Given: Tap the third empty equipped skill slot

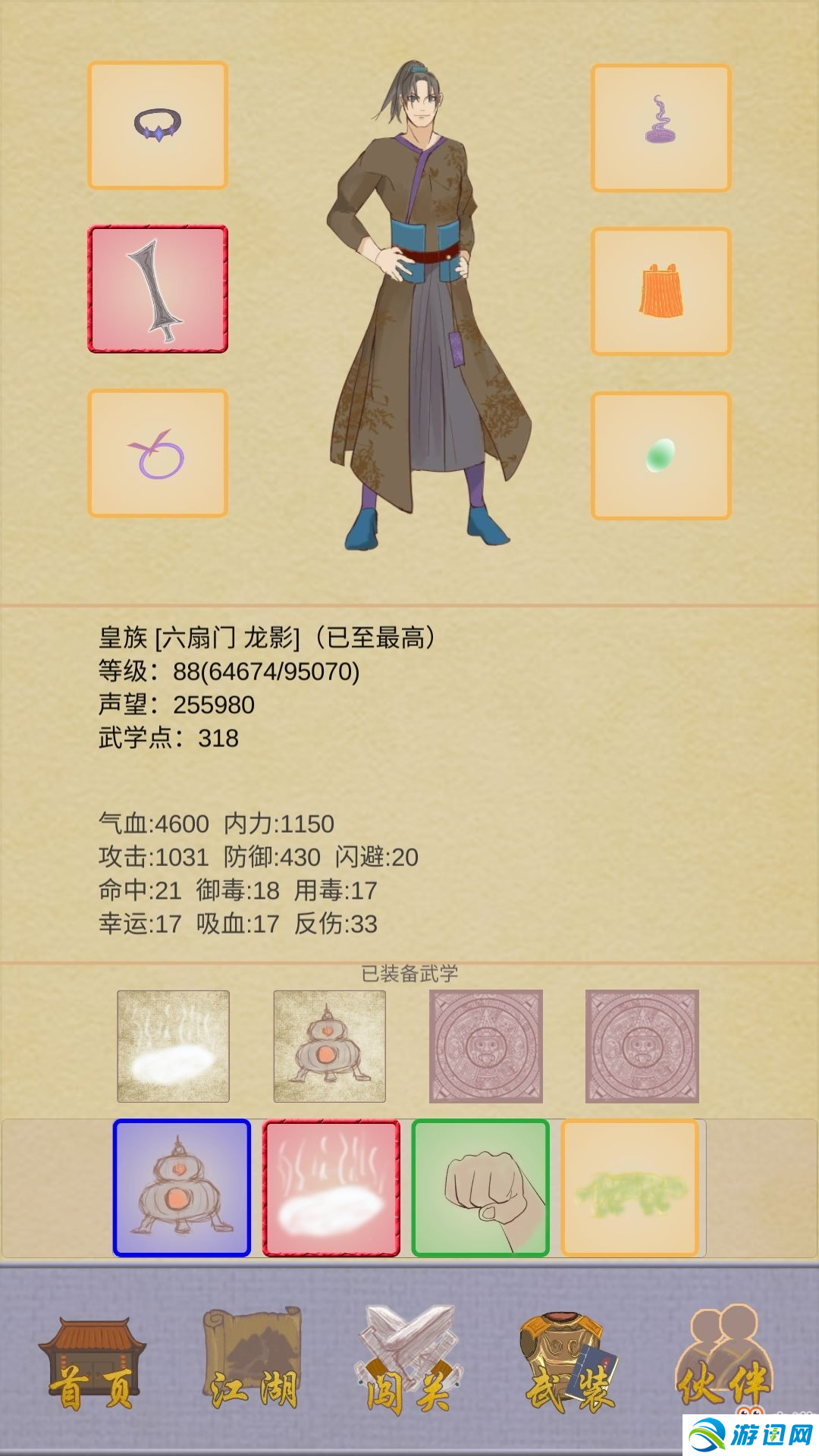Looking at the screenshot, I should coord(485,1046).
